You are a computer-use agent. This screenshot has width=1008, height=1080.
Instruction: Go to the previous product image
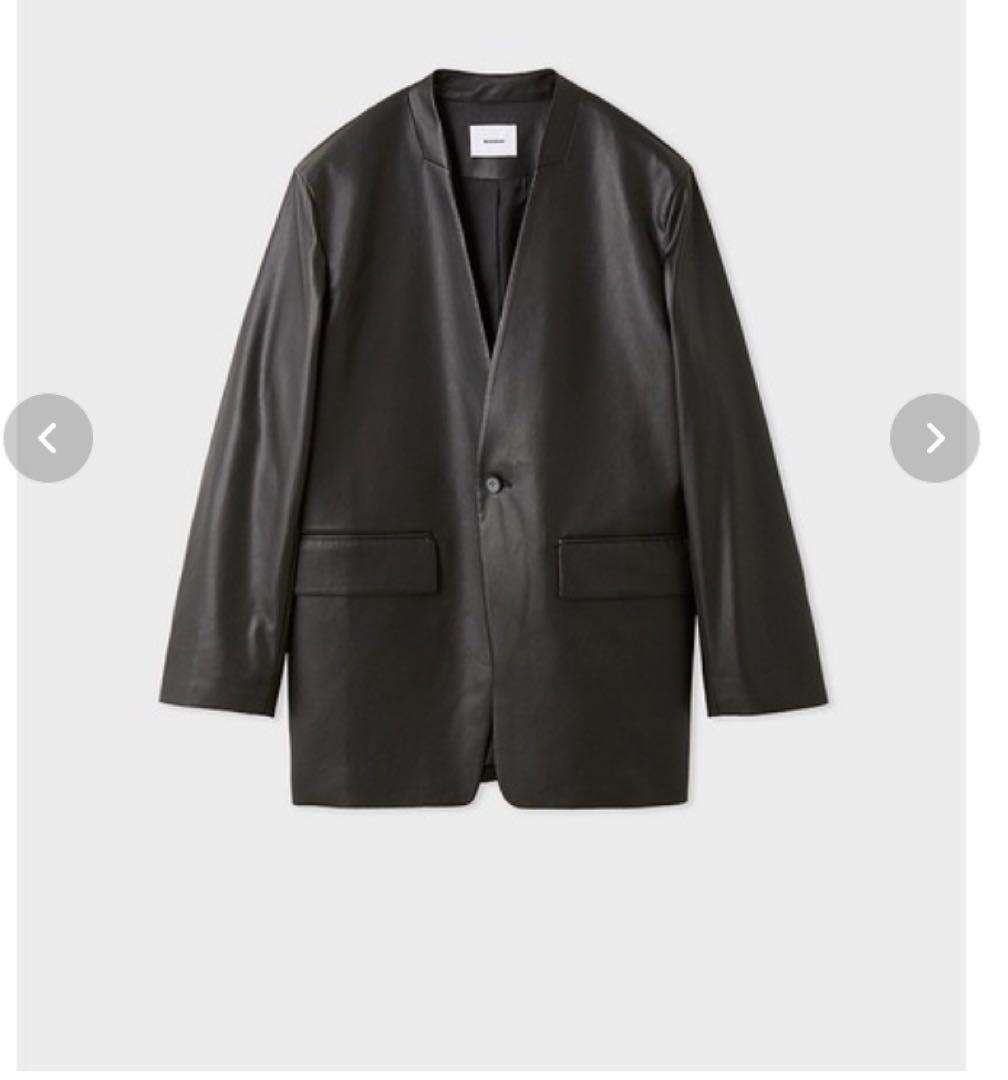48,438
